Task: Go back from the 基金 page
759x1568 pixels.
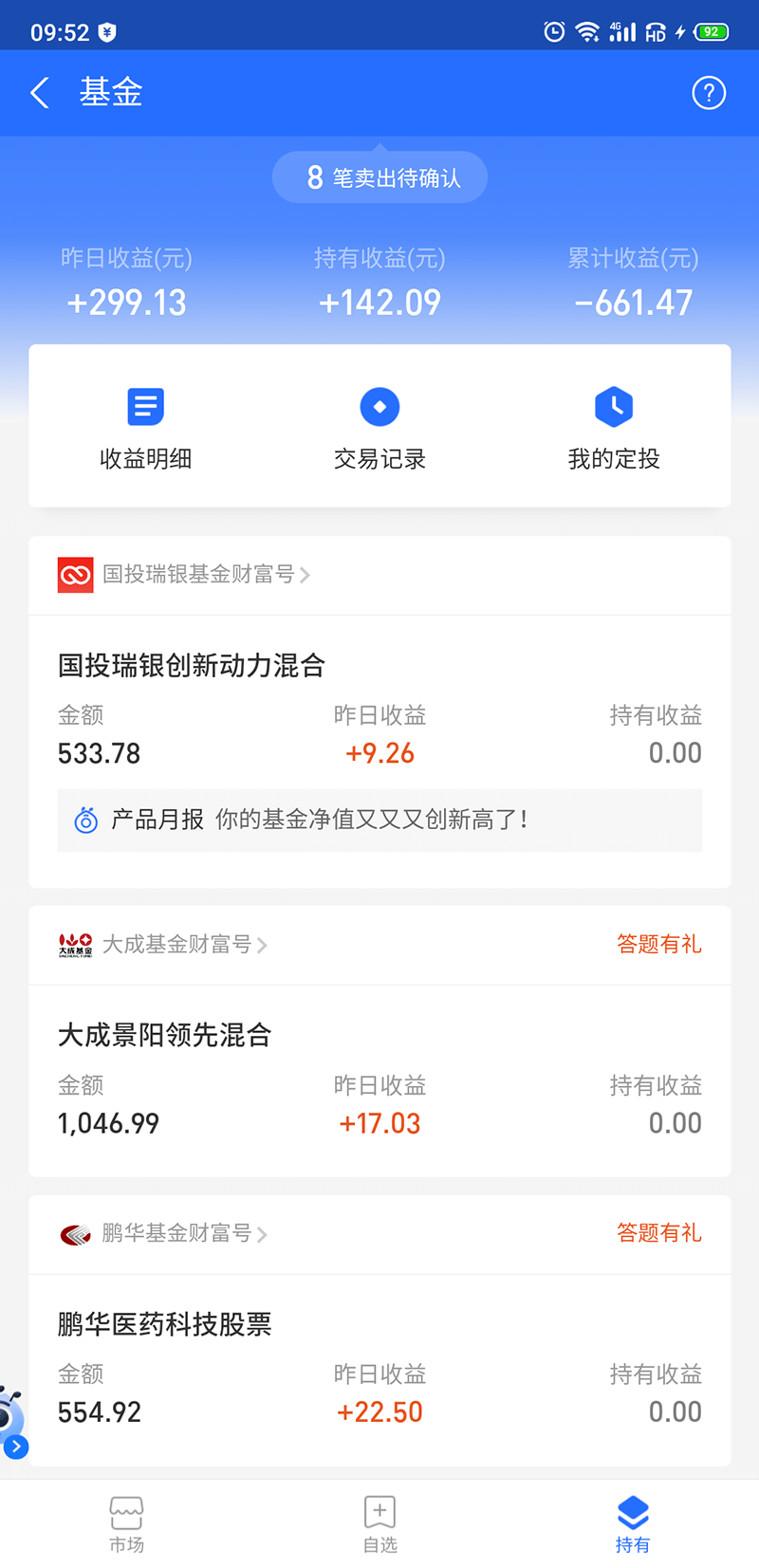Action: pos(40,93)
